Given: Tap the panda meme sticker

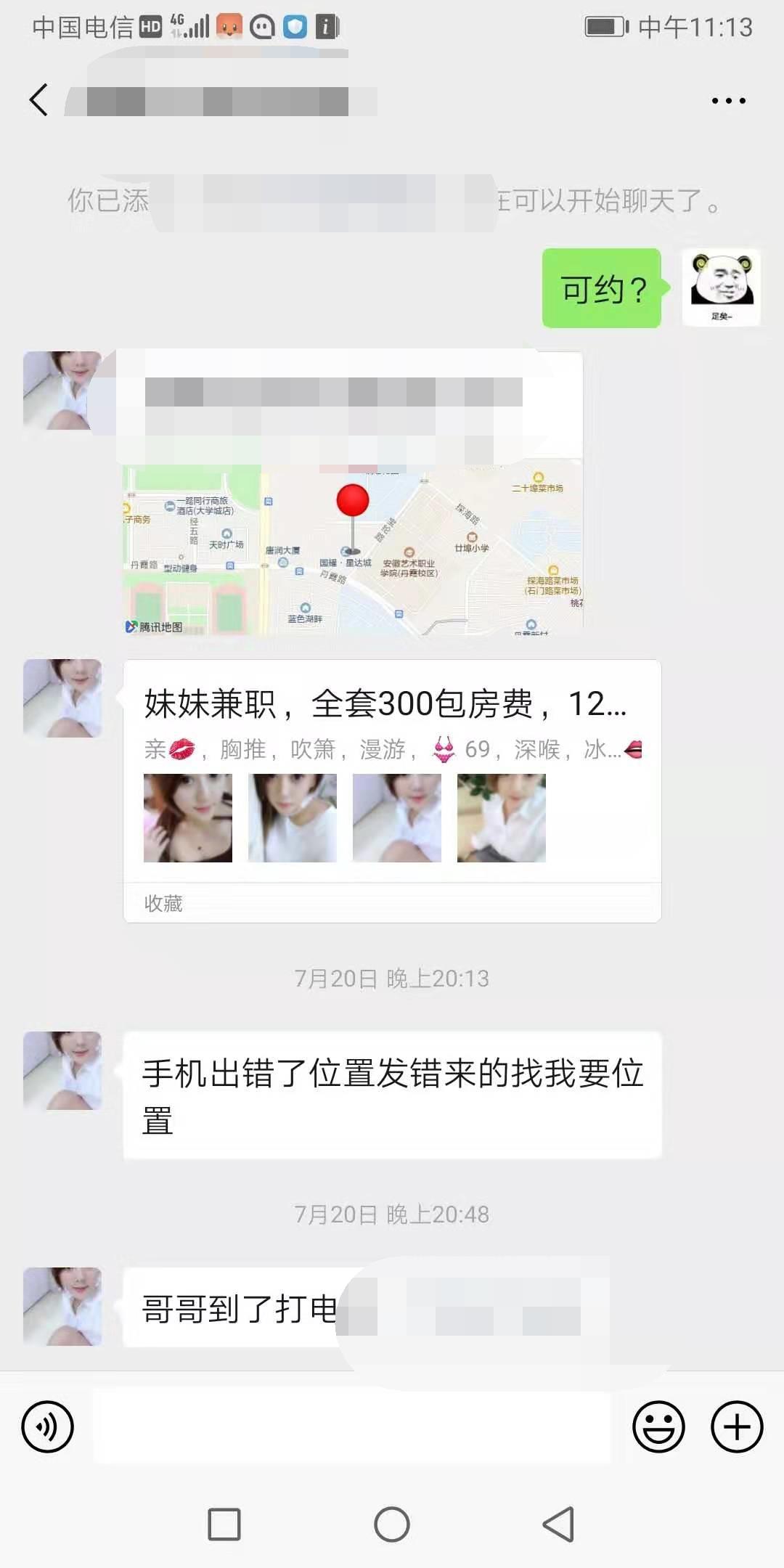Looking at the screenshot, I should click(x=723, y=286).
